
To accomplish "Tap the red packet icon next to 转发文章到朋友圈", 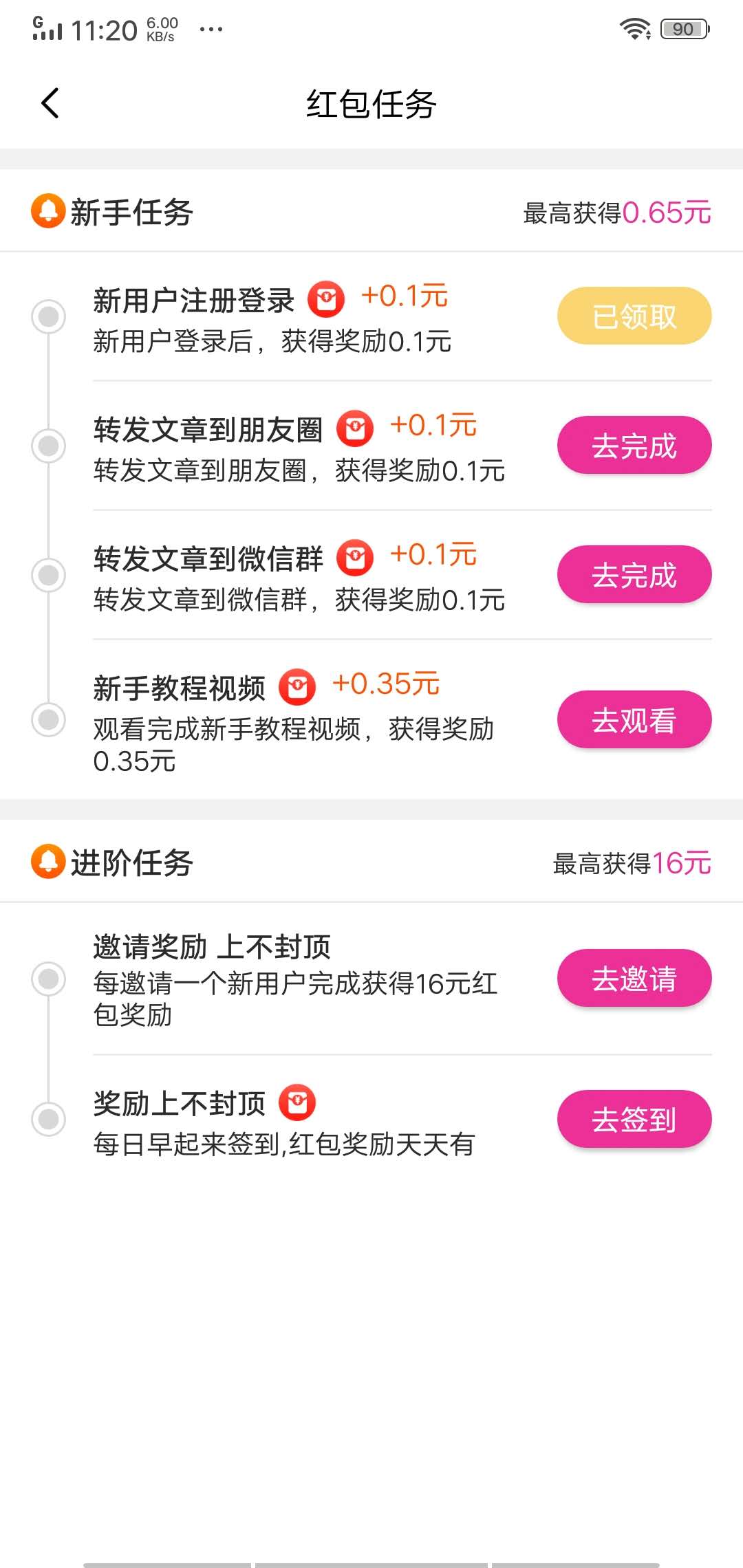I will coord(353,428).
